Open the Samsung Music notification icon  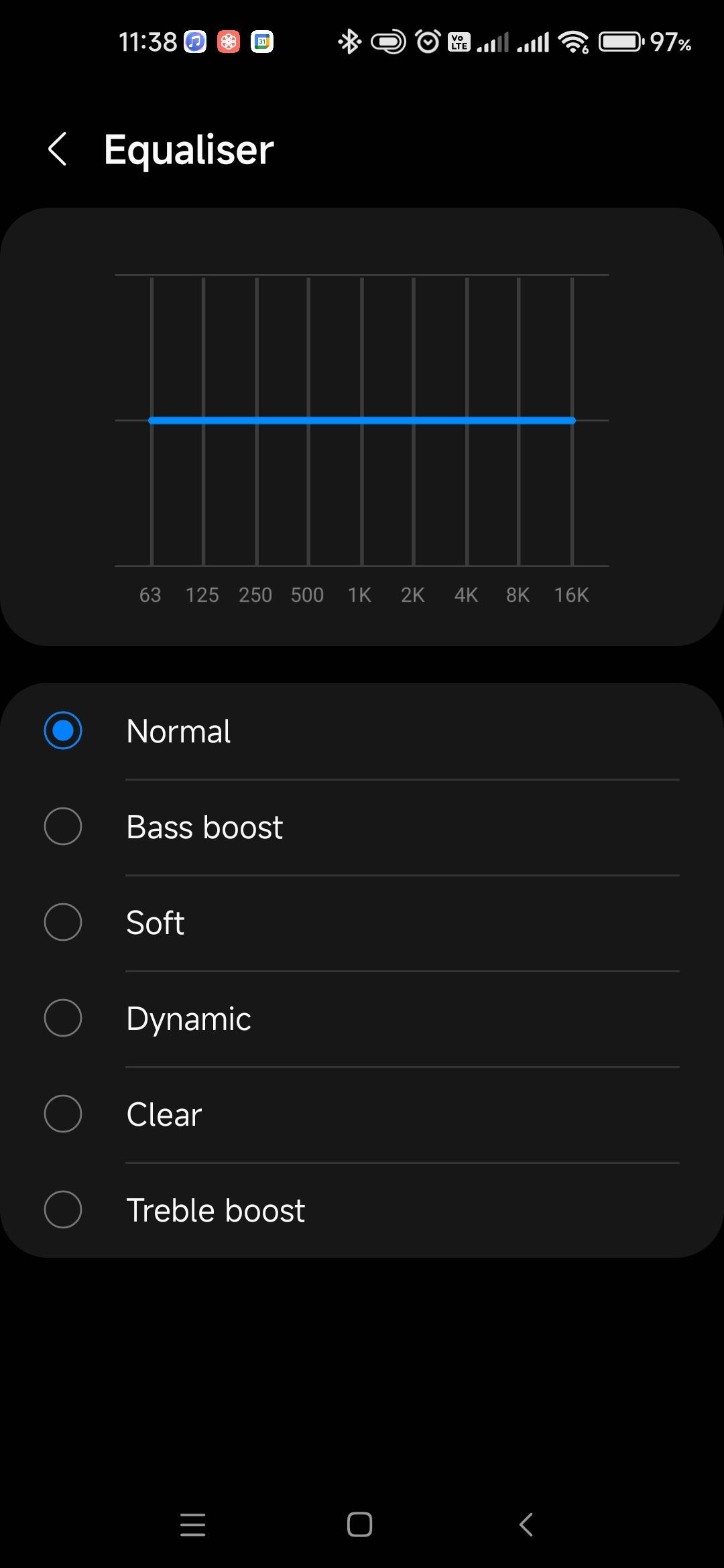193,42
